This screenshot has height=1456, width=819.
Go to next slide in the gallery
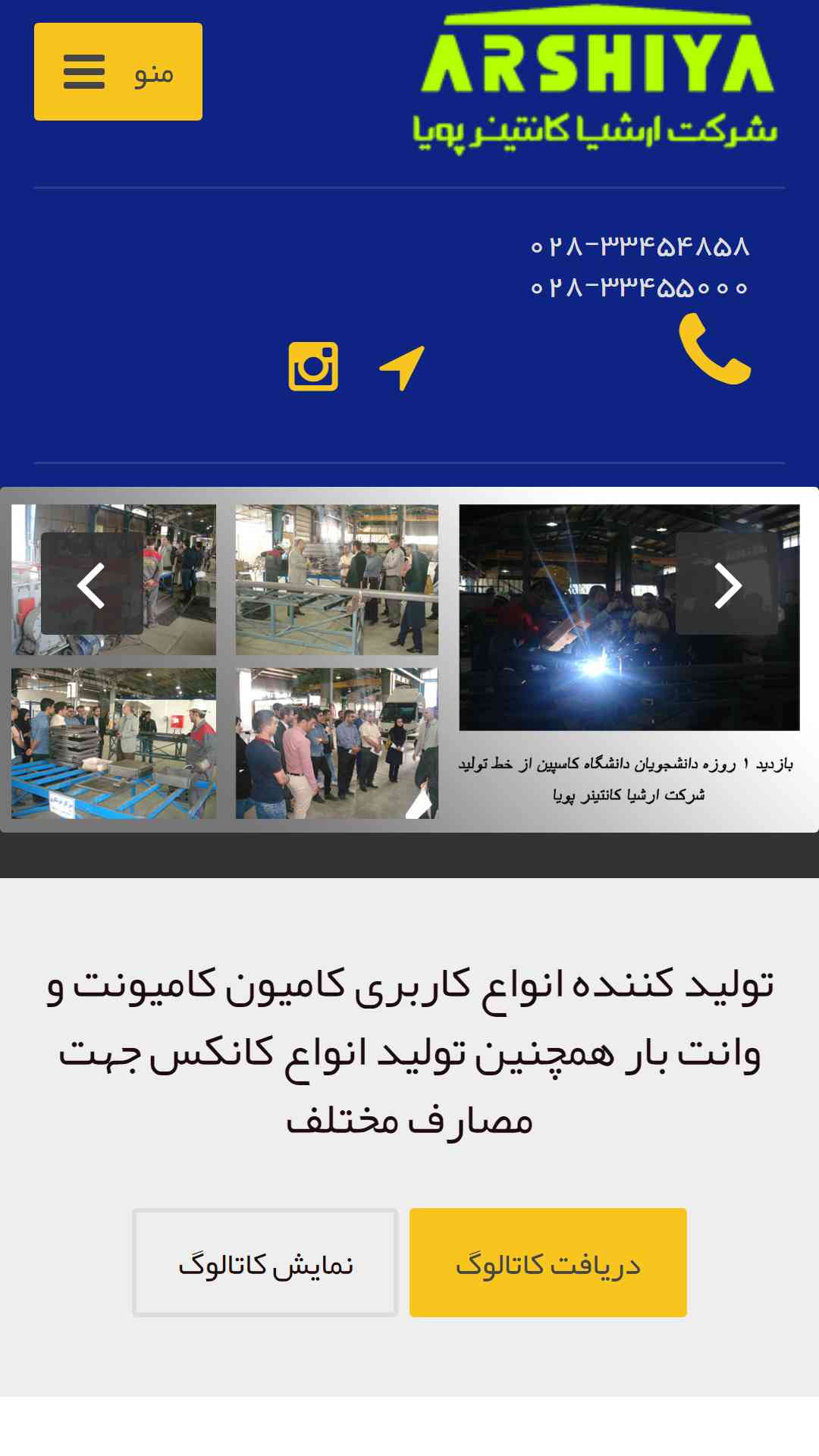[726, 584]
